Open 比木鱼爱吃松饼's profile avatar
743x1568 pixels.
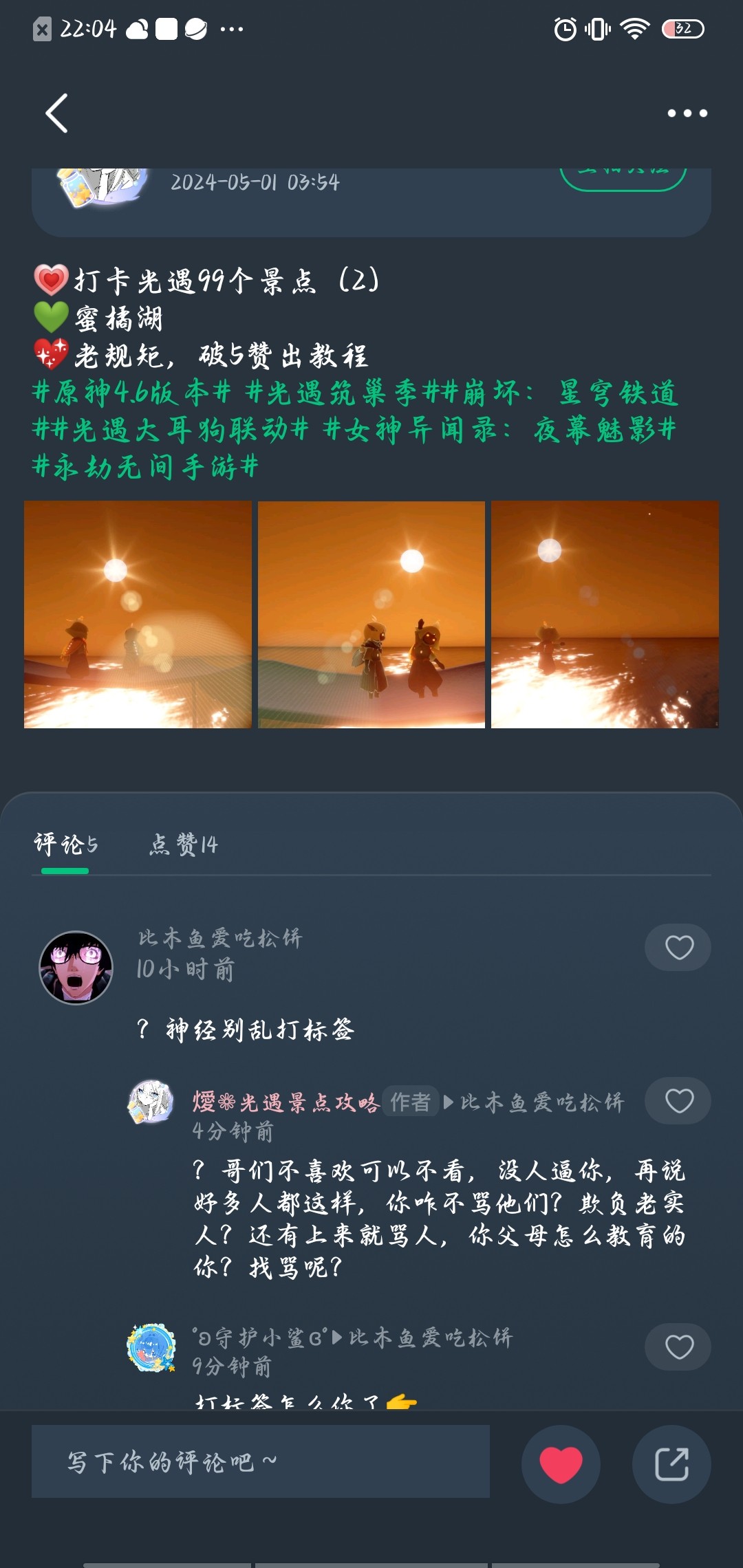tap(76, 968)
